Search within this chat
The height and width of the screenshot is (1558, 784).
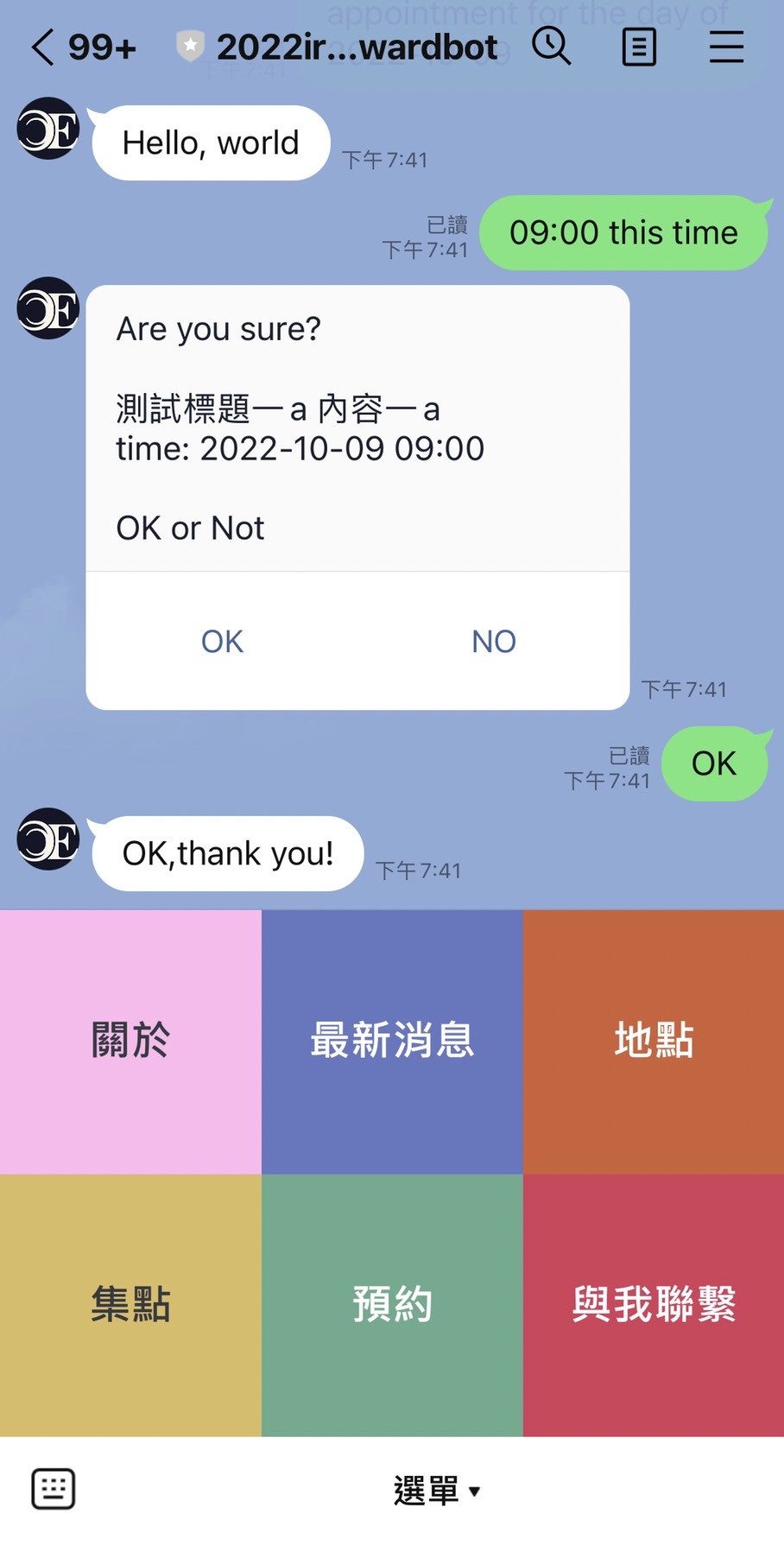click(551, 47)
